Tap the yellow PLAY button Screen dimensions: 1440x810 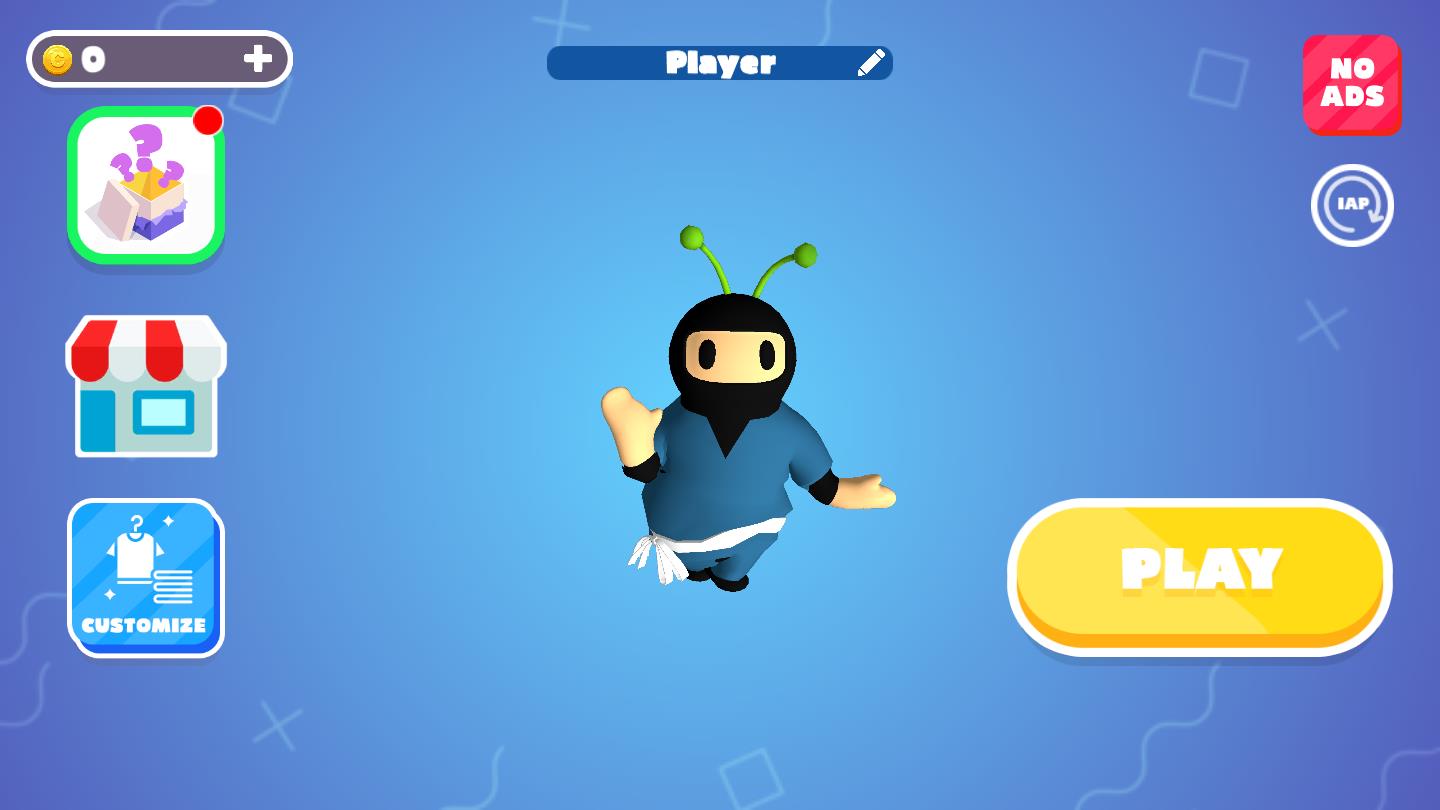pyautogui.click(x=1199, y=573)
